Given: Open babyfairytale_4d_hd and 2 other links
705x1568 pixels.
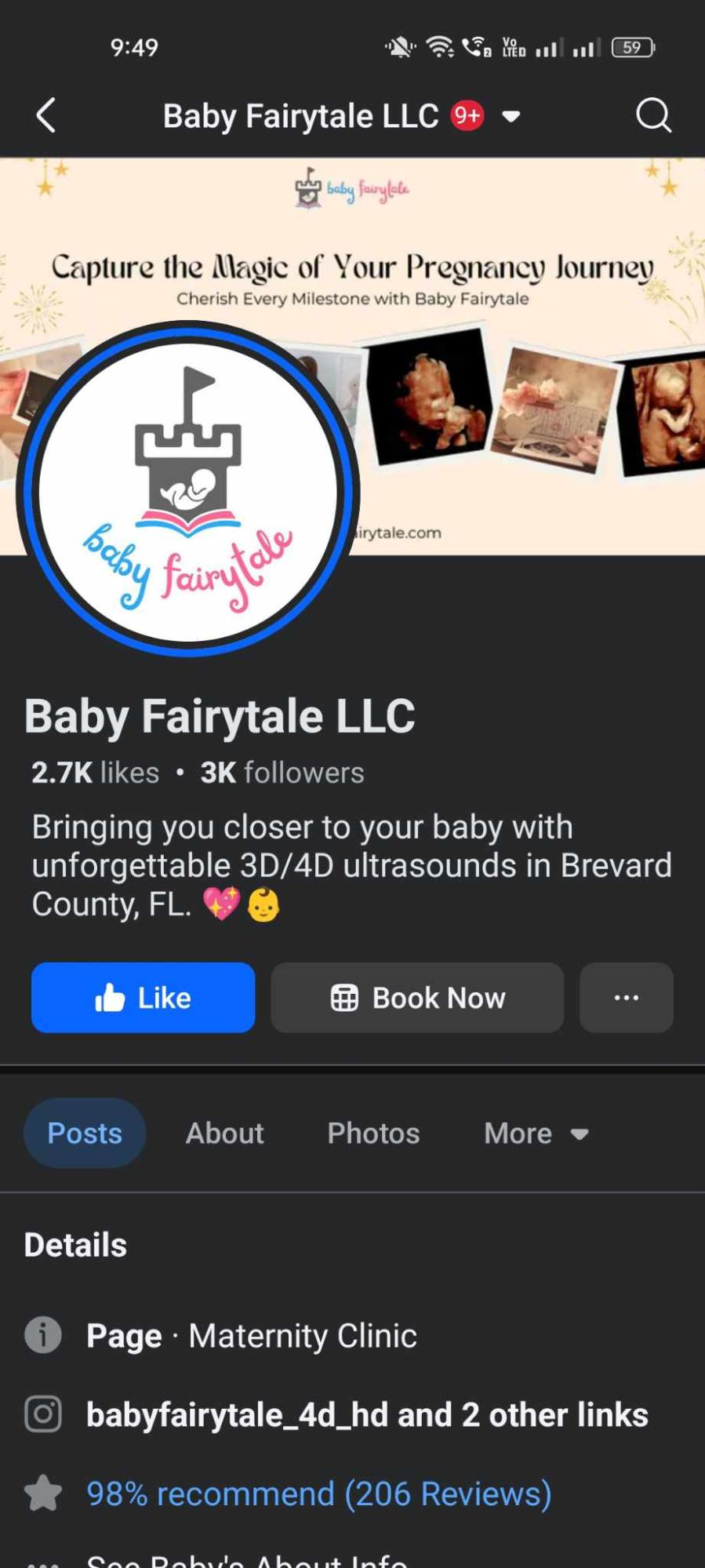Looking at the screenshot, I should tap(366, 1415).
